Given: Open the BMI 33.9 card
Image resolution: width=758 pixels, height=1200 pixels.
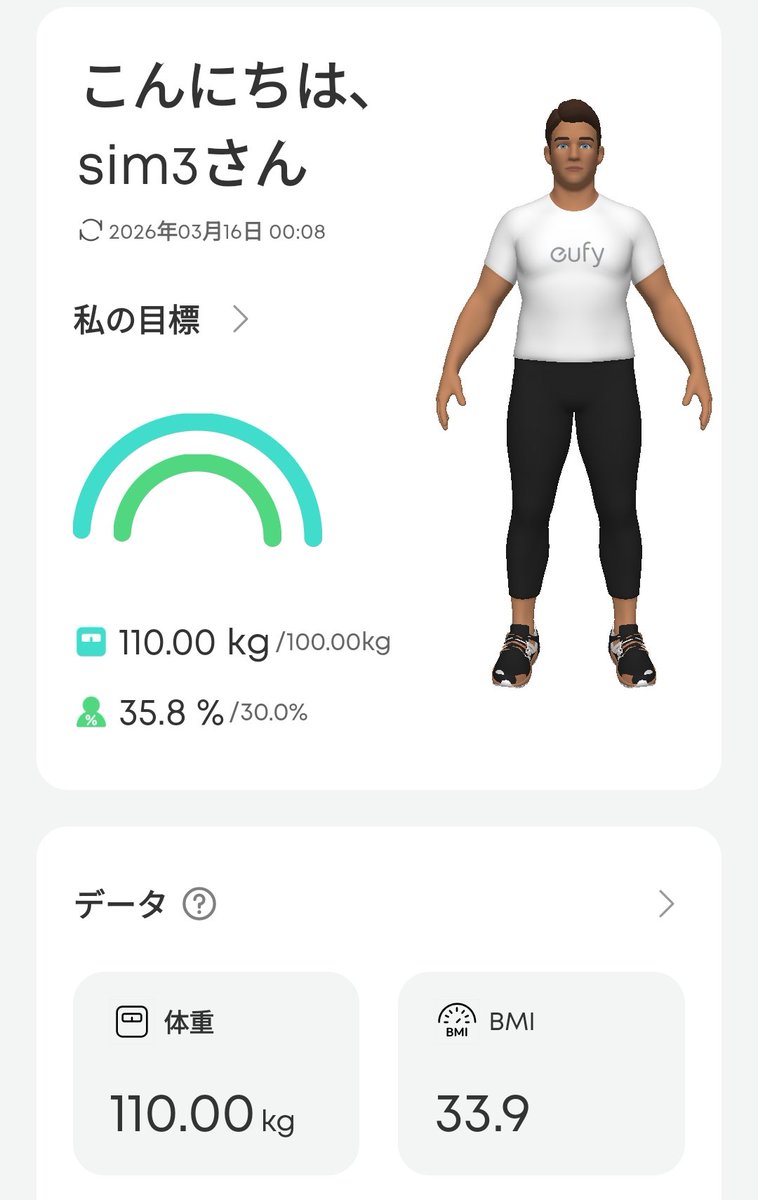Looking at the screenshot, I should click(x=541, y=1073).
